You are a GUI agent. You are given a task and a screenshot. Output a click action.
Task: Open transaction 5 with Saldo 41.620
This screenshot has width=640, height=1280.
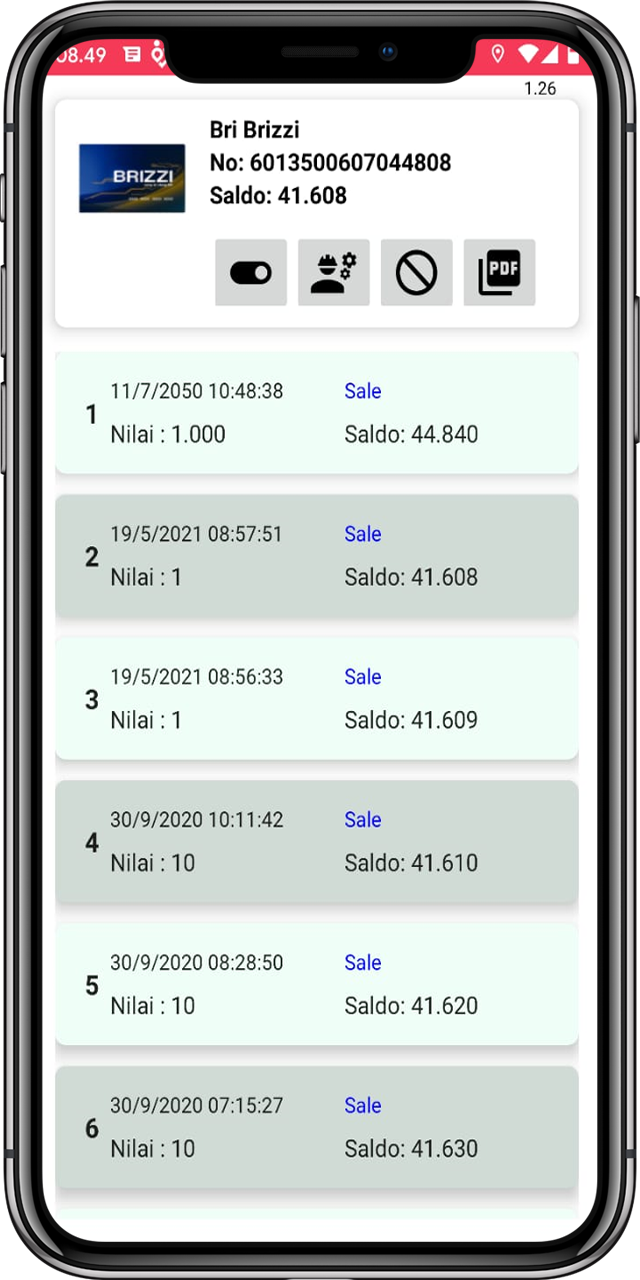(x=316, y=985)
